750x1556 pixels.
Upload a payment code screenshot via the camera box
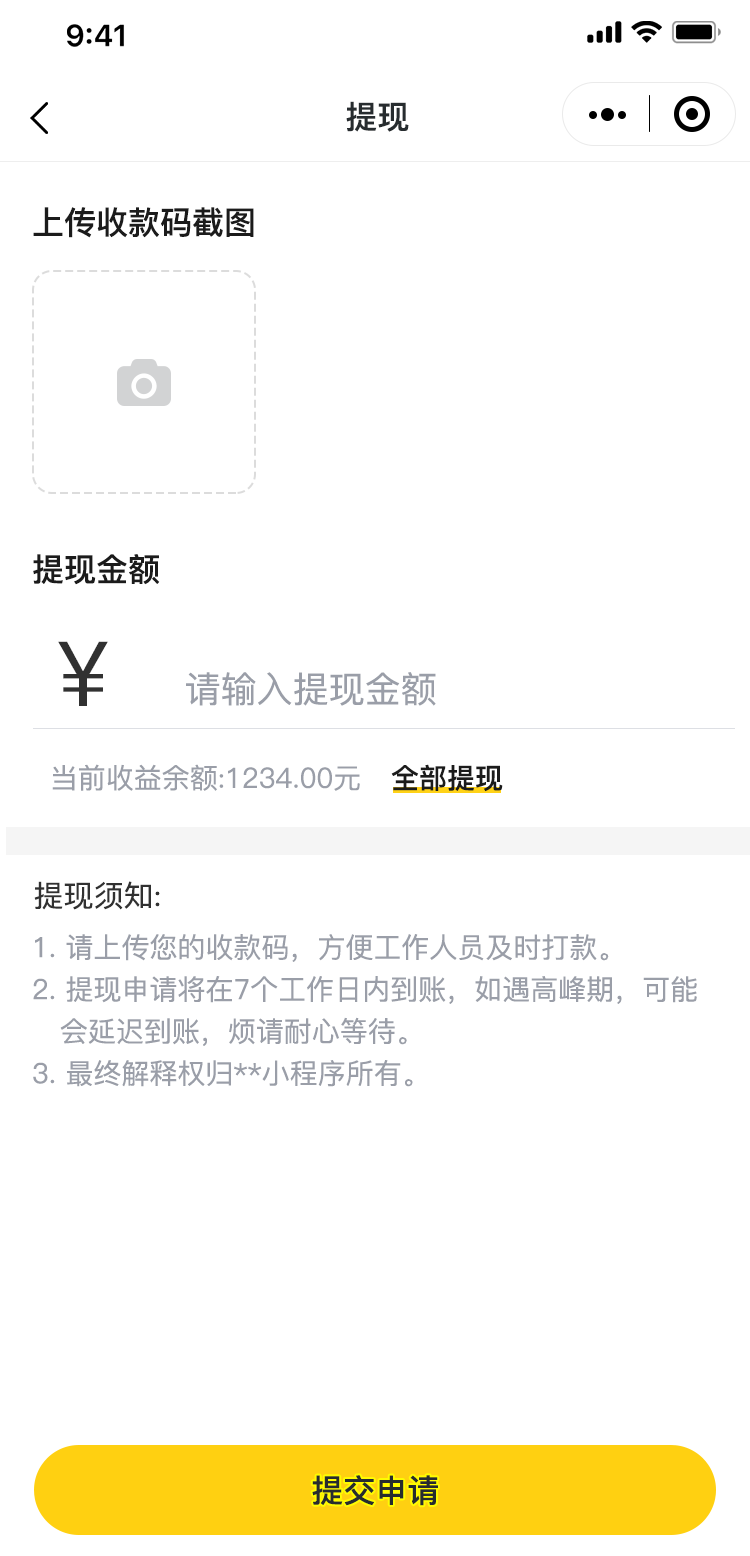pos(144,382)
